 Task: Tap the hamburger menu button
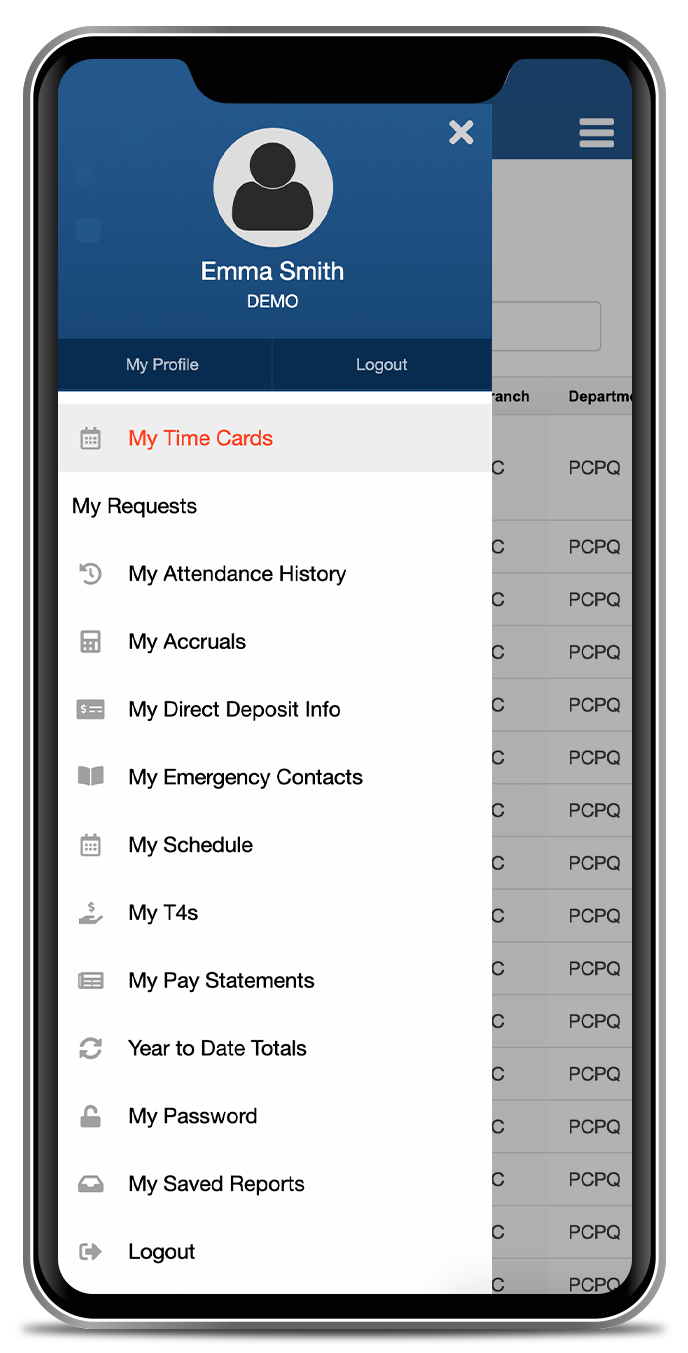click(x=596, y=133)
